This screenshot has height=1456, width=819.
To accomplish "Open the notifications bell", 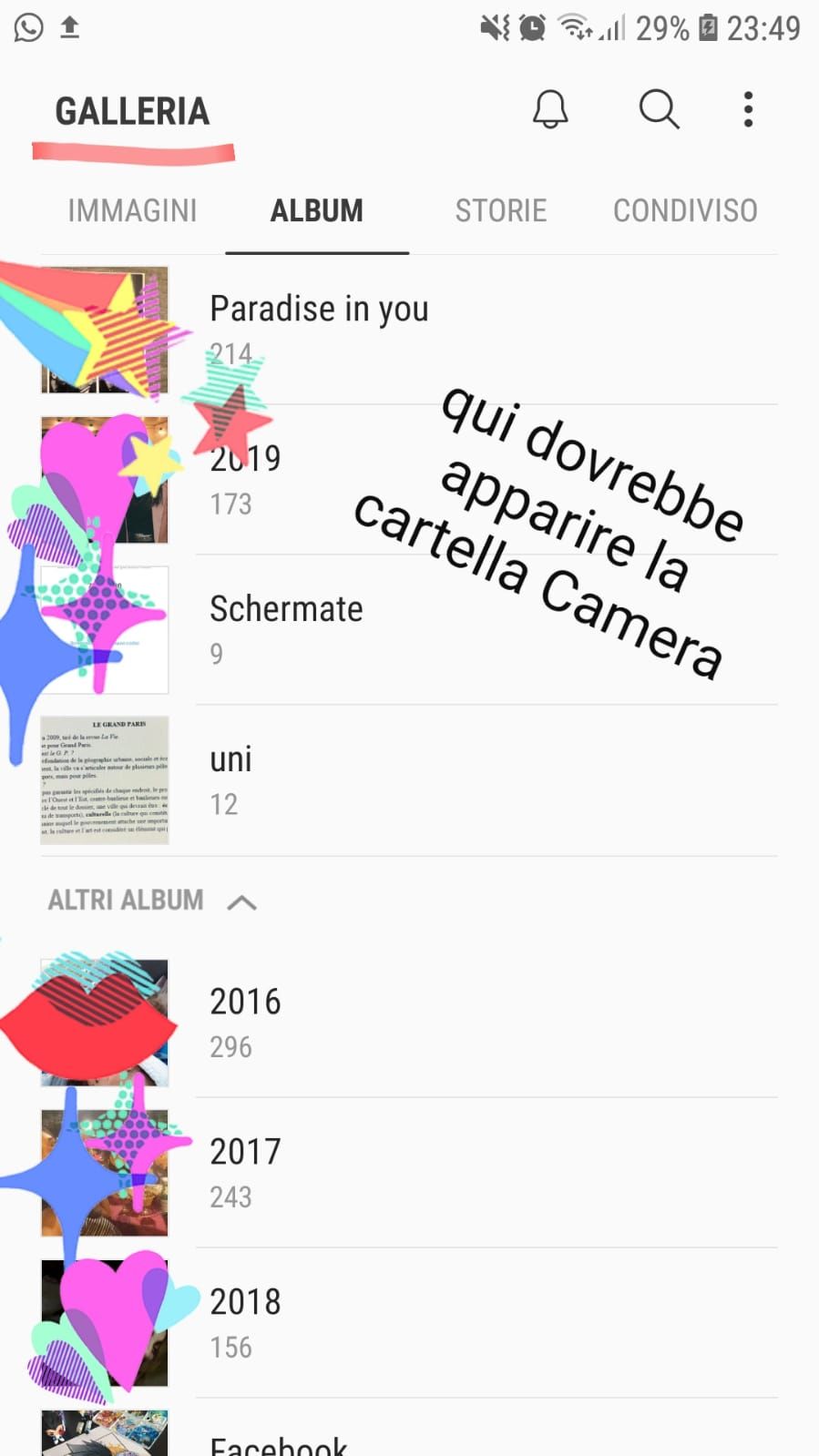I will tap(550, 110).
